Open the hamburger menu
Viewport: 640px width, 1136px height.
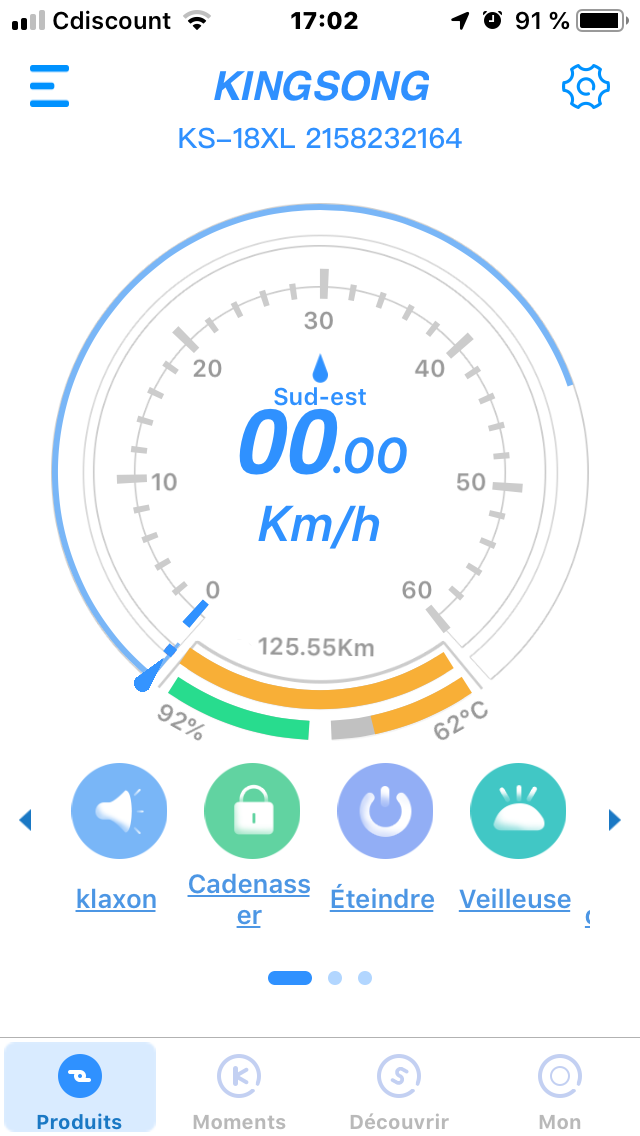(x=49, y=86)
